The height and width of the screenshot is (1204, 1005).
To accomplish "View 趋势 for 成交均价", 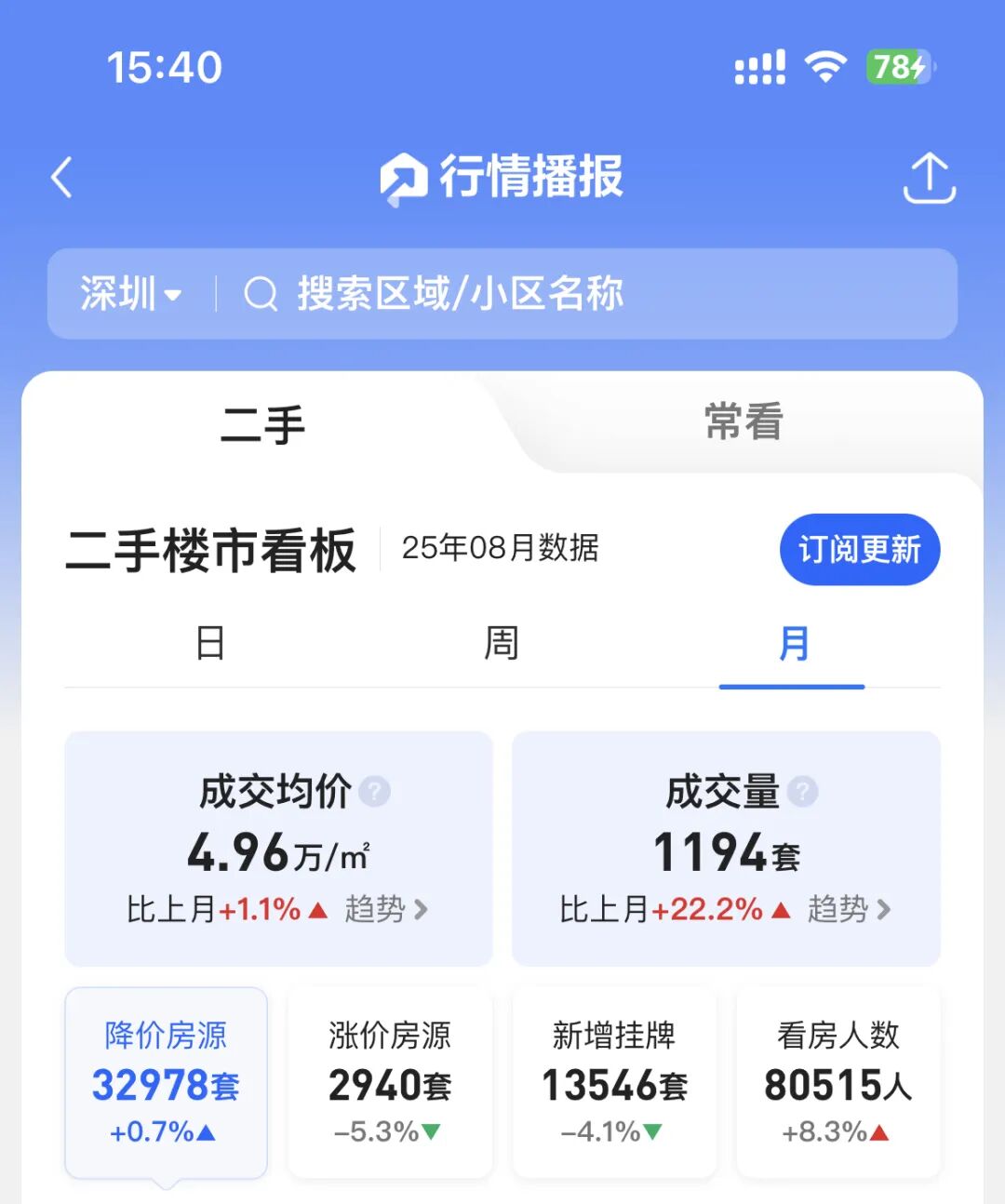I will [x=386, y=909].
